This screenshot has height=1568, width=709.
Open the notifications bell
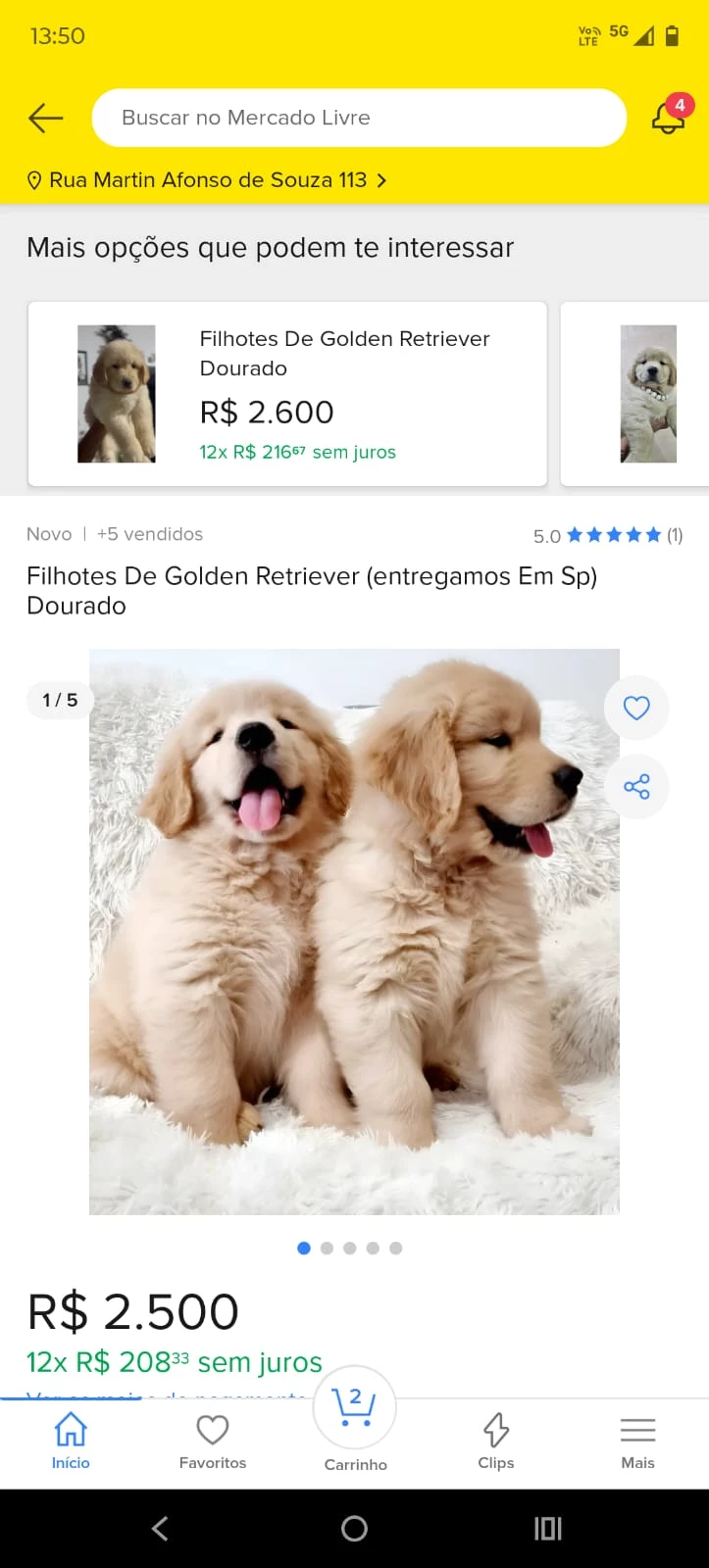point(668,118)
